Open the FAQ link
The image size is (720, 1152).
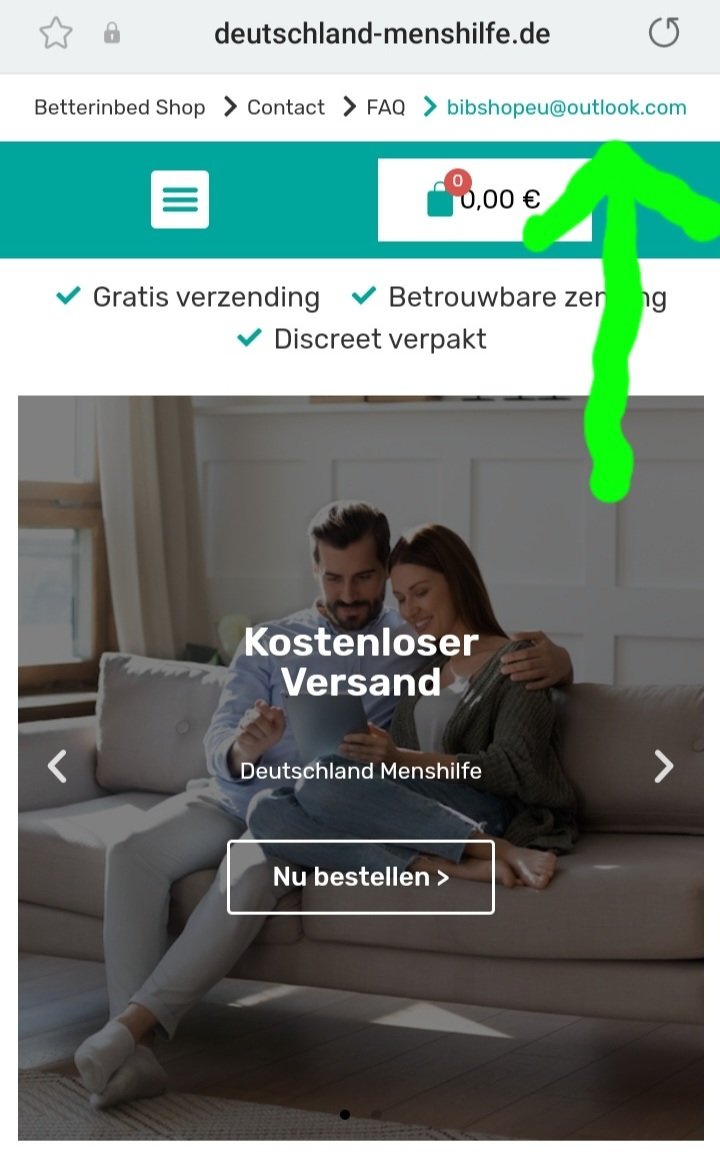click(x=385, y=107)
